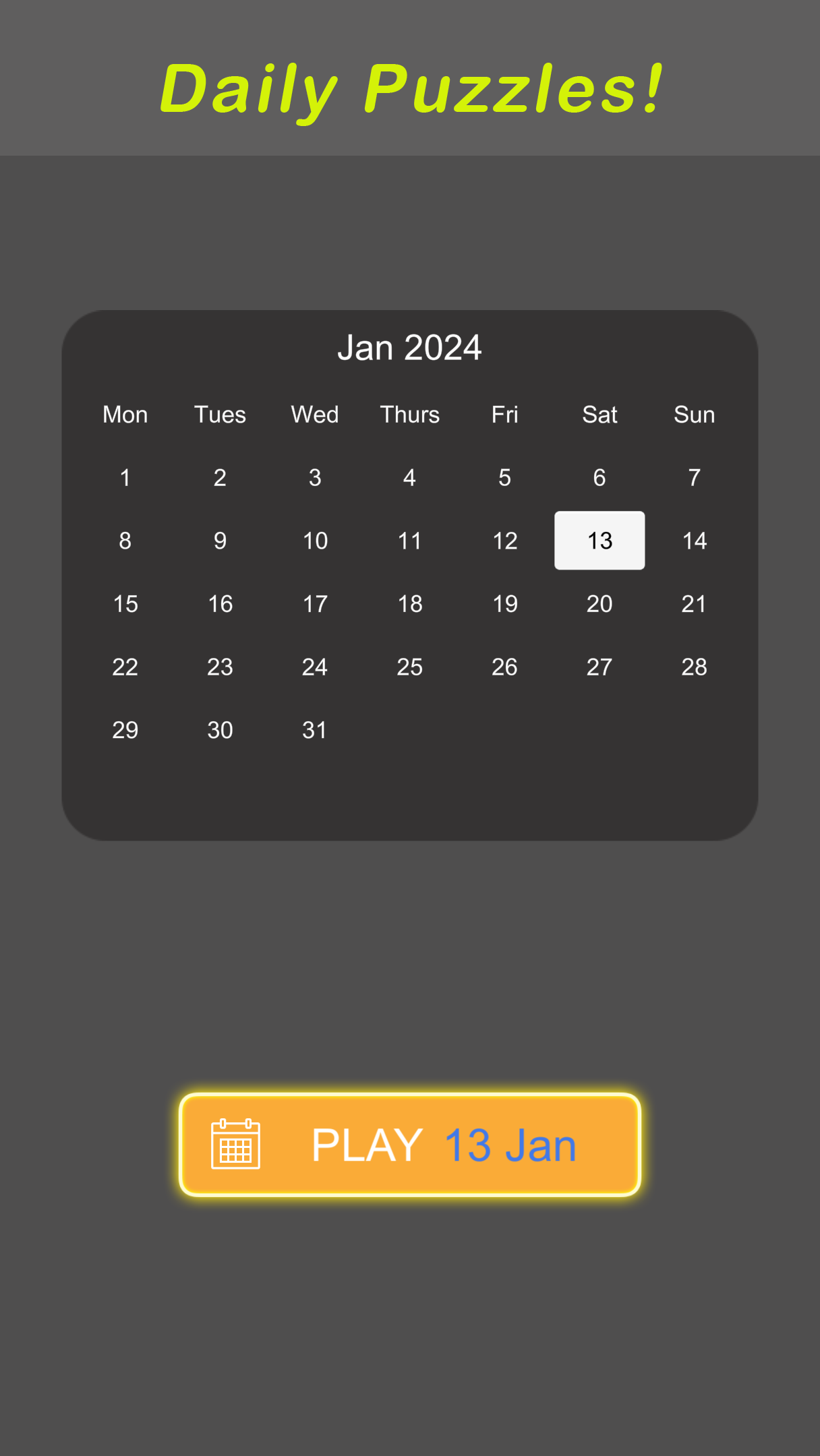Pick day 17 in the calendar
The width and height of the screenshot is (820, 1456).
(315, 604)
